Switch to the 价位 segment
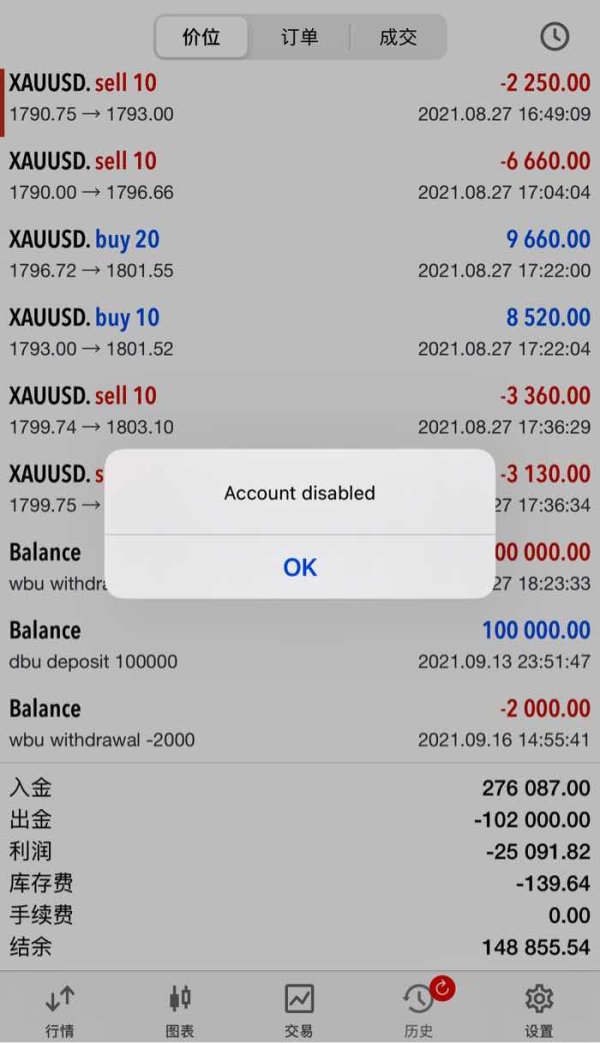600x1043 pixels. [x=202, y=37]
